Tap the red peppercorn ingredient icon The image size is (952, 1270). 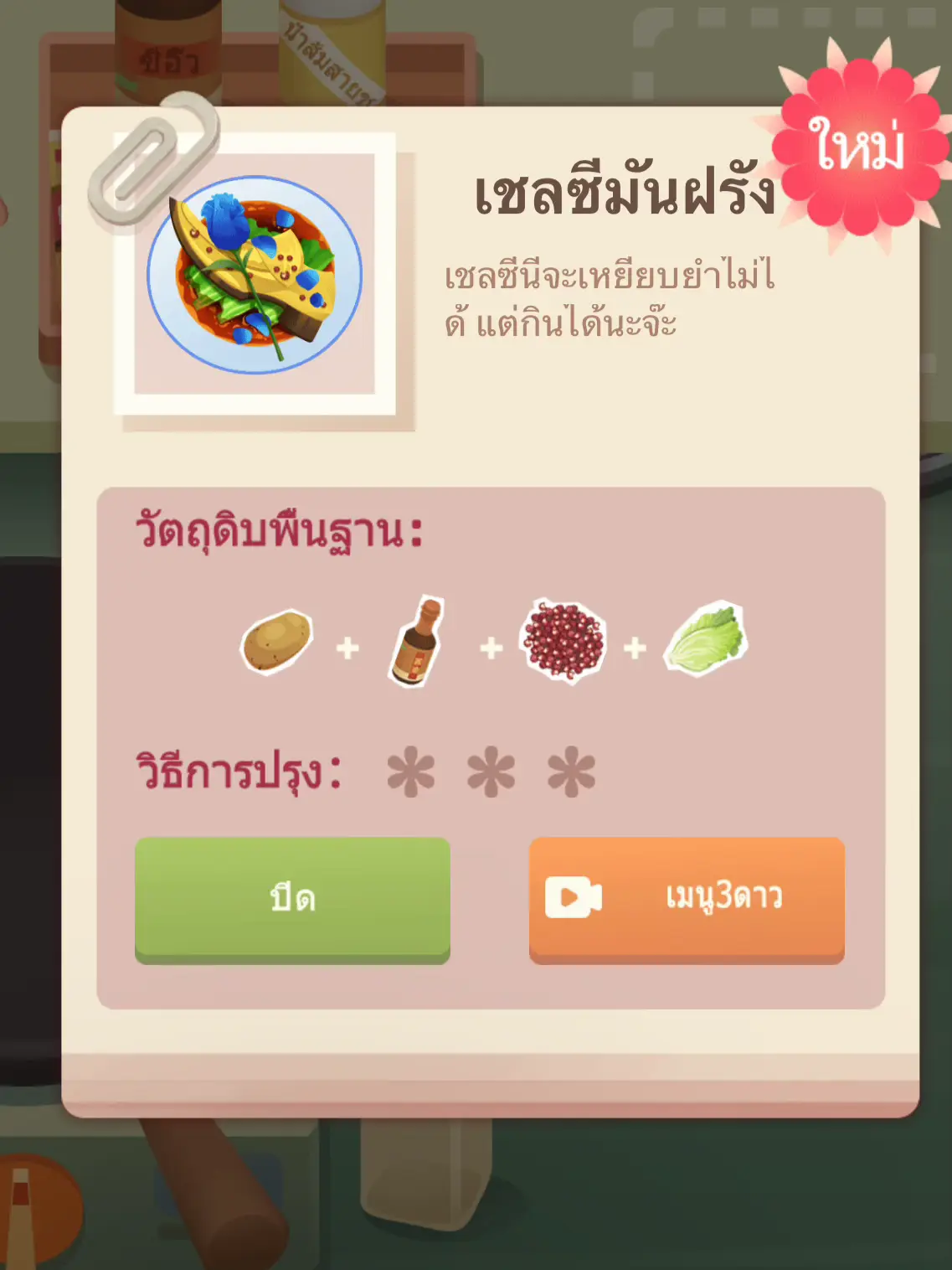tap(563, 639)
